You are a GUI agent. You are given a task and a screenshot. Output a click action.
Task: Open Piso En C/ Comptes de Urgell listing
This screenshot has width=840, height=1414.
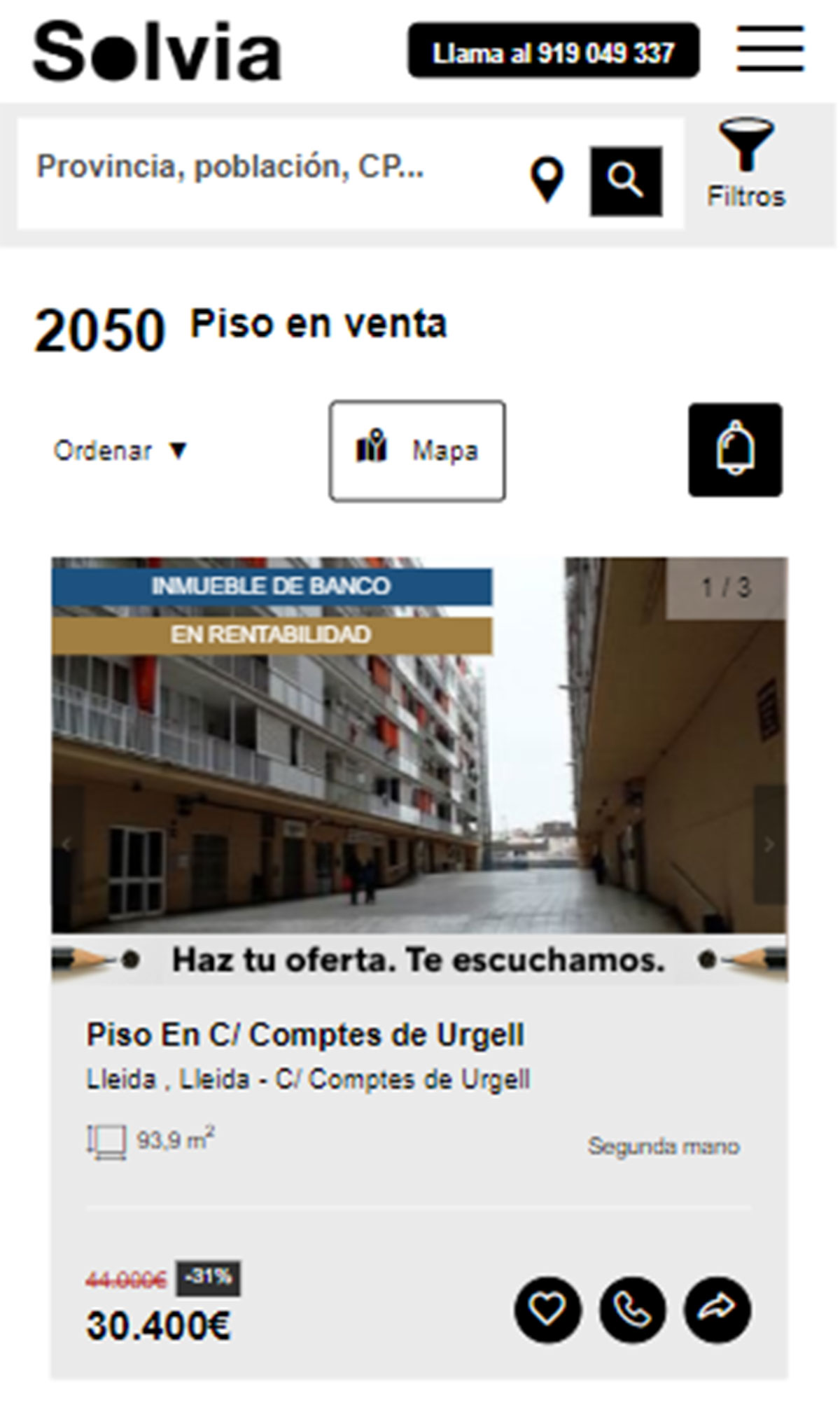coord(305,1035)
